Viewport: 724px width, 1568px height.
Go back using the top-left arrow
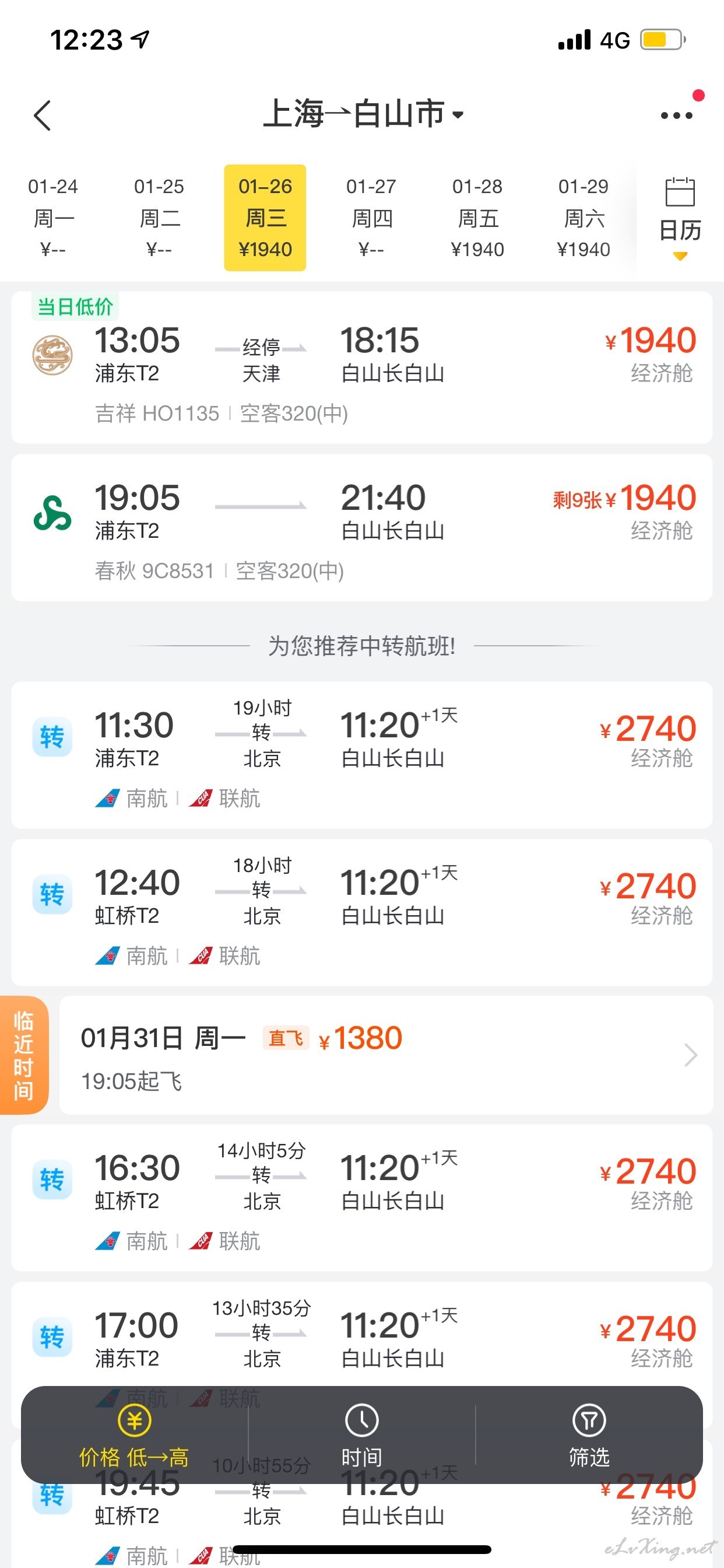pyautogui.click(x=42, y=116)
